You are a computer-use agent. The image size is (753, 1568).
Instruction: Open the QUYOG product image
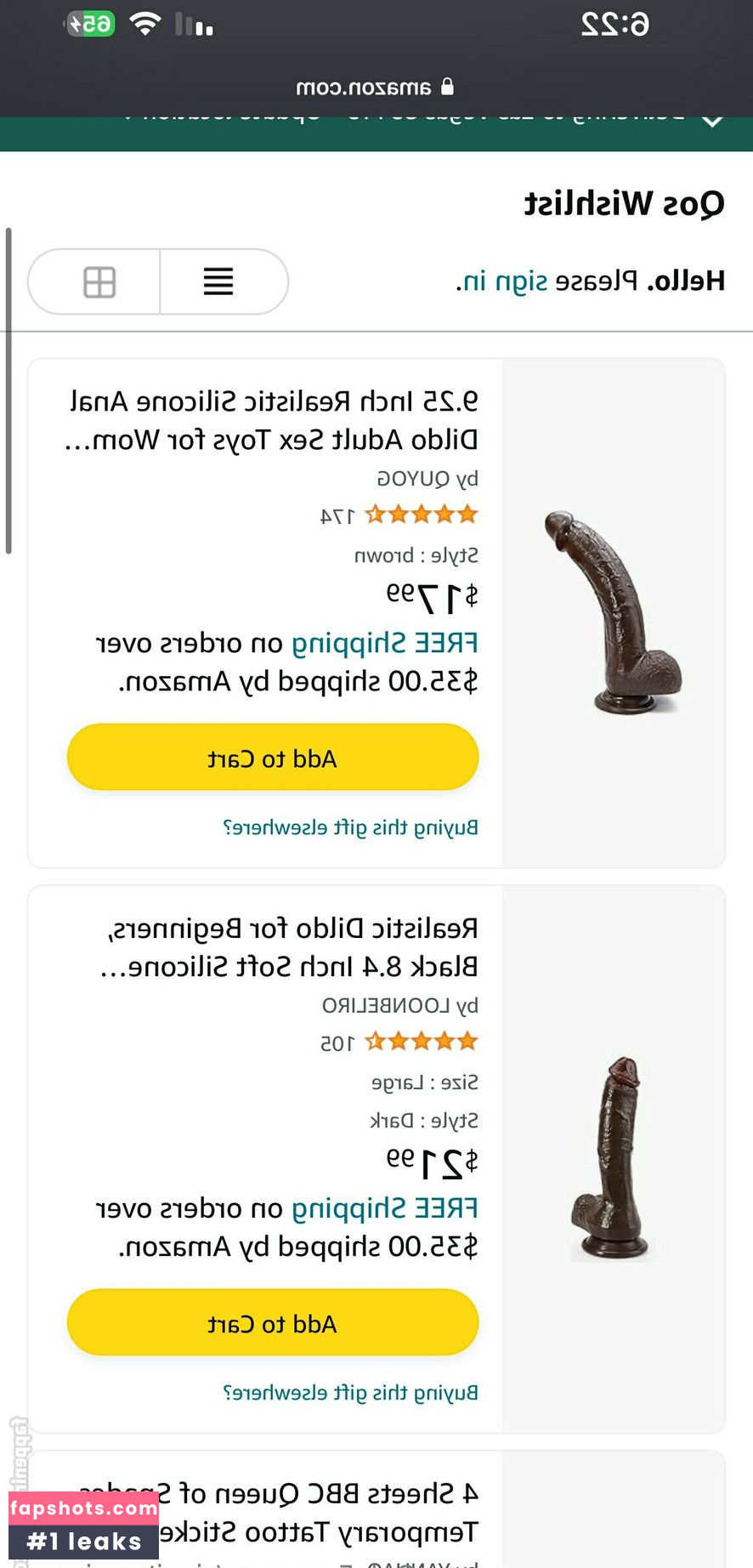(614, 612)
